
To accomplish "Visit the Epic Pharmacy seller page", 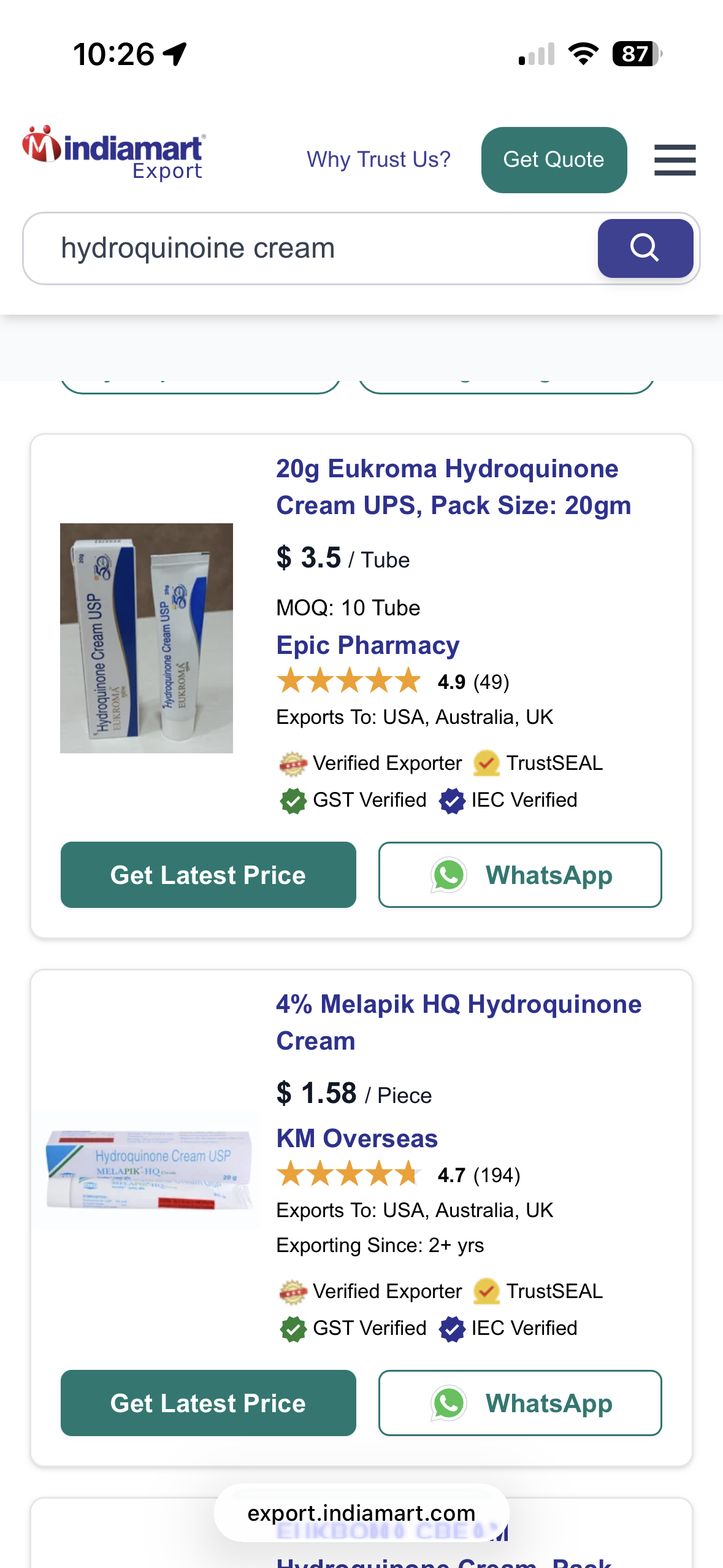I will click(x=367, y=645).
